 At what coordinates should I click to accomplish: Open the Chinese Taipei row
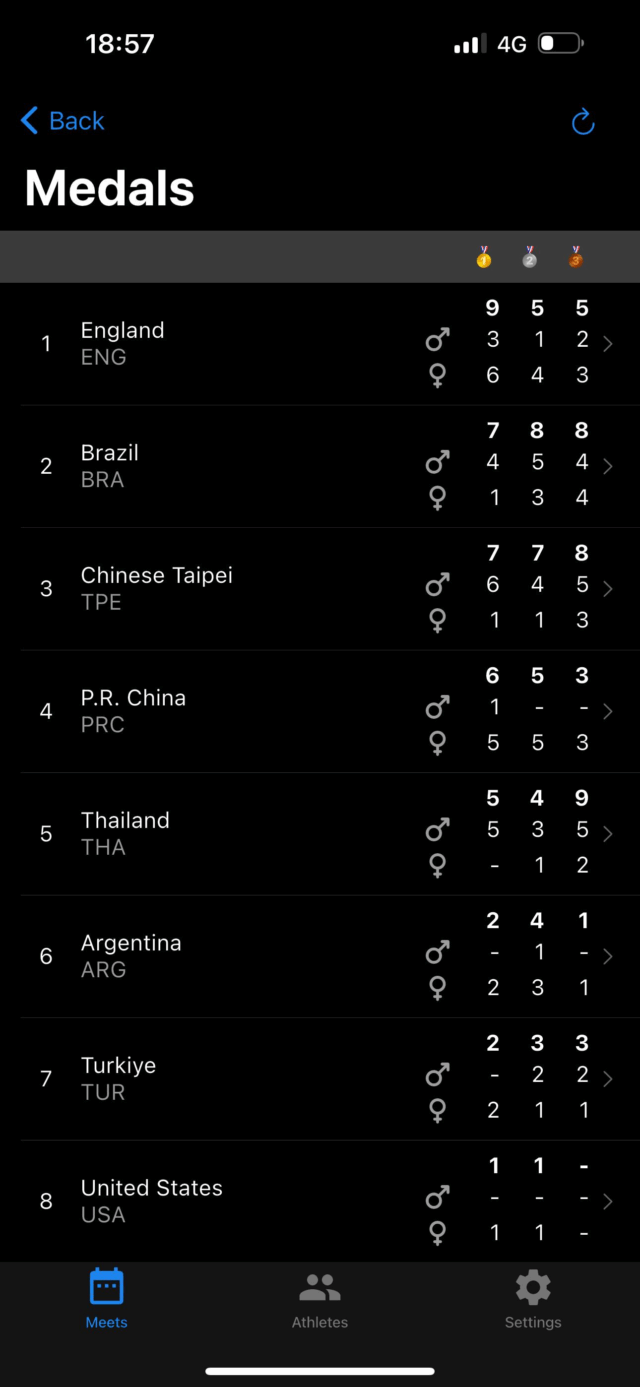tap(320, 589)
